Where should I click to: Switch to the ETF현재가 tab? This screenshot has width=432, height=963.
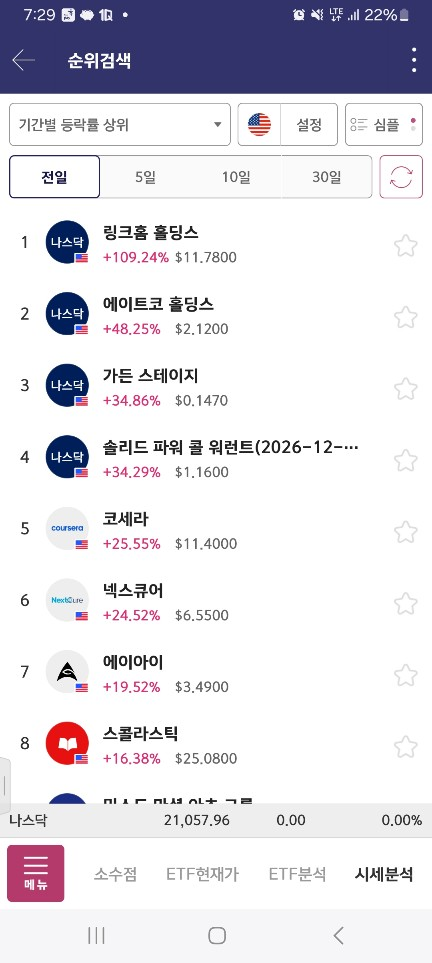202,874
